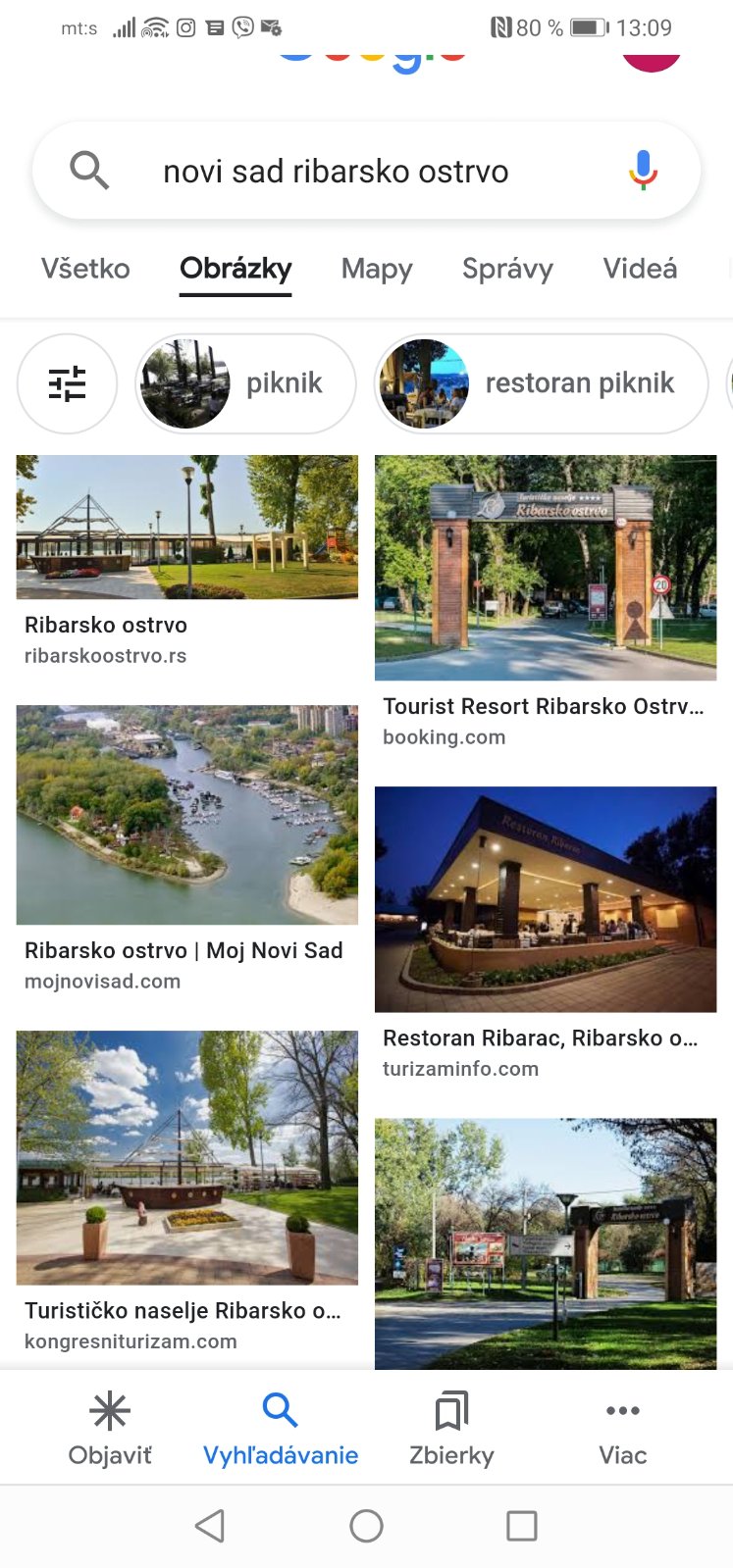Open the kongresniturizam.com image result
733x1568 pixels.
pos(186,1157)
